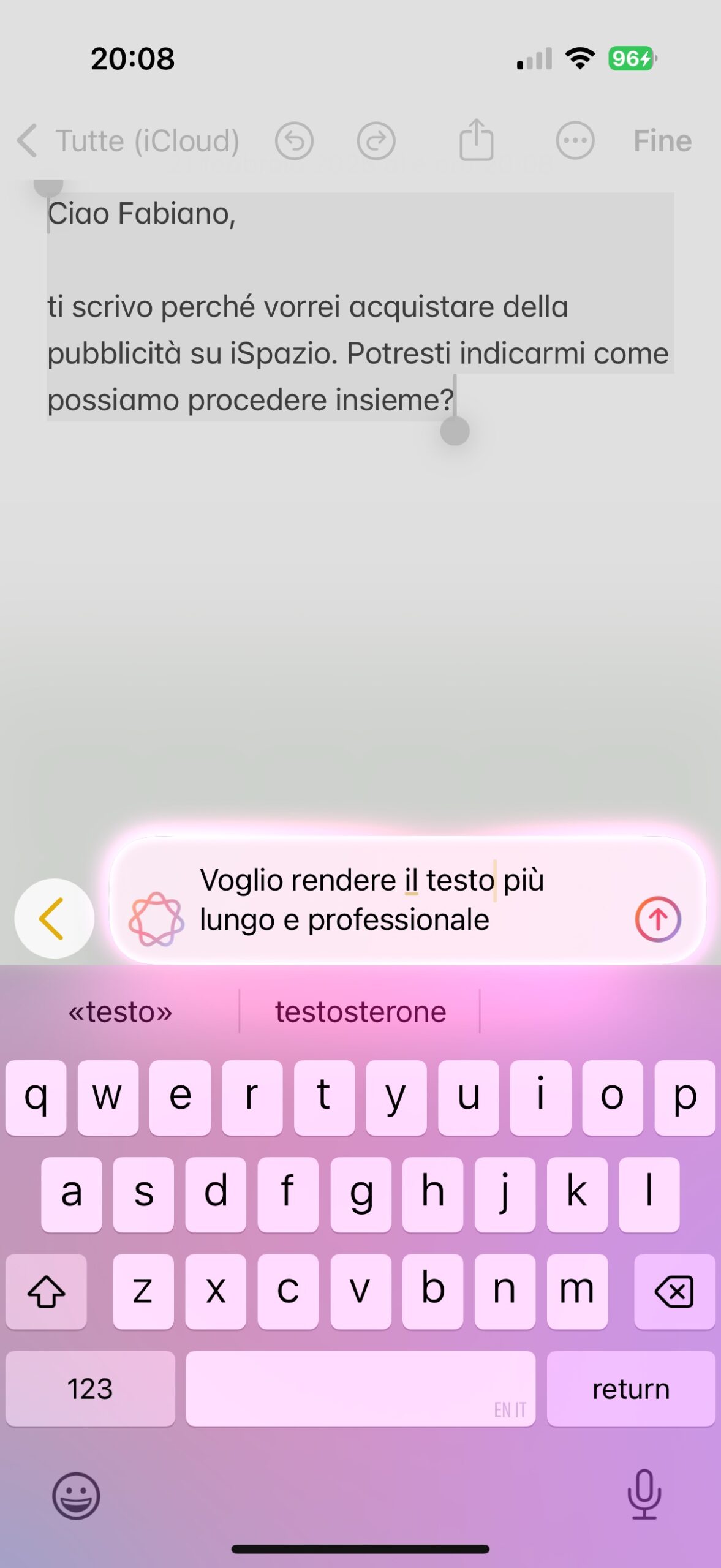Tap Fine to finish editing

coord(662,141)
